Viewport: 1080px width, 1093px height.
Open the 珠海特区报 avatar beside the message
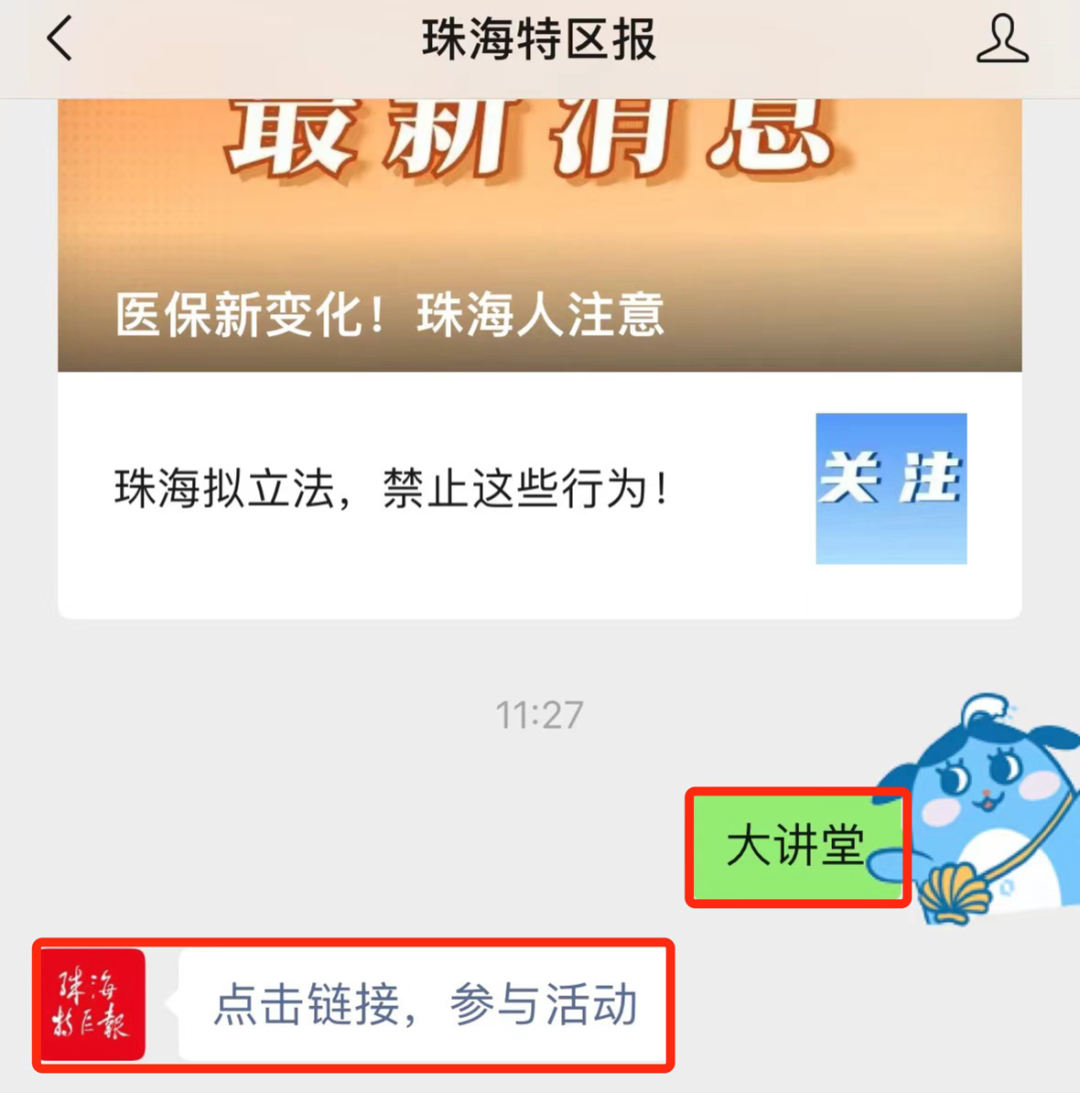(x=94, y=1005)
